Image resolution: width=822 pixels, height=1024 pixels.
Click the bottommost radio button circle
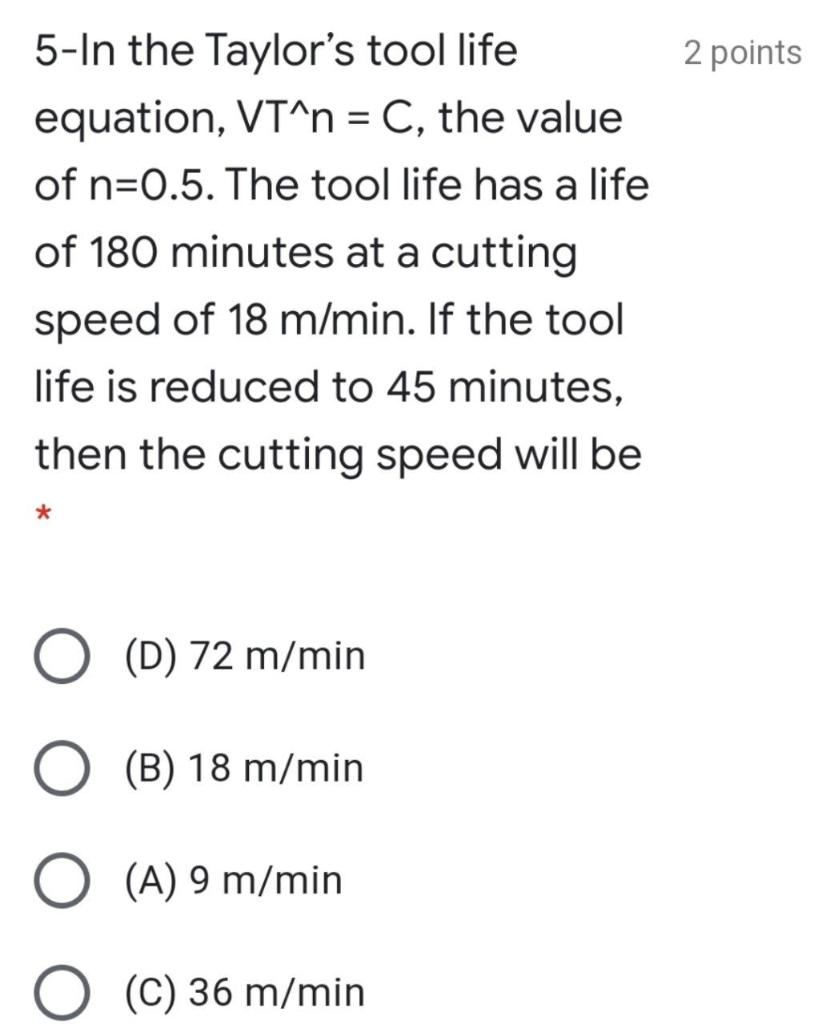click(x=62, y=994)
